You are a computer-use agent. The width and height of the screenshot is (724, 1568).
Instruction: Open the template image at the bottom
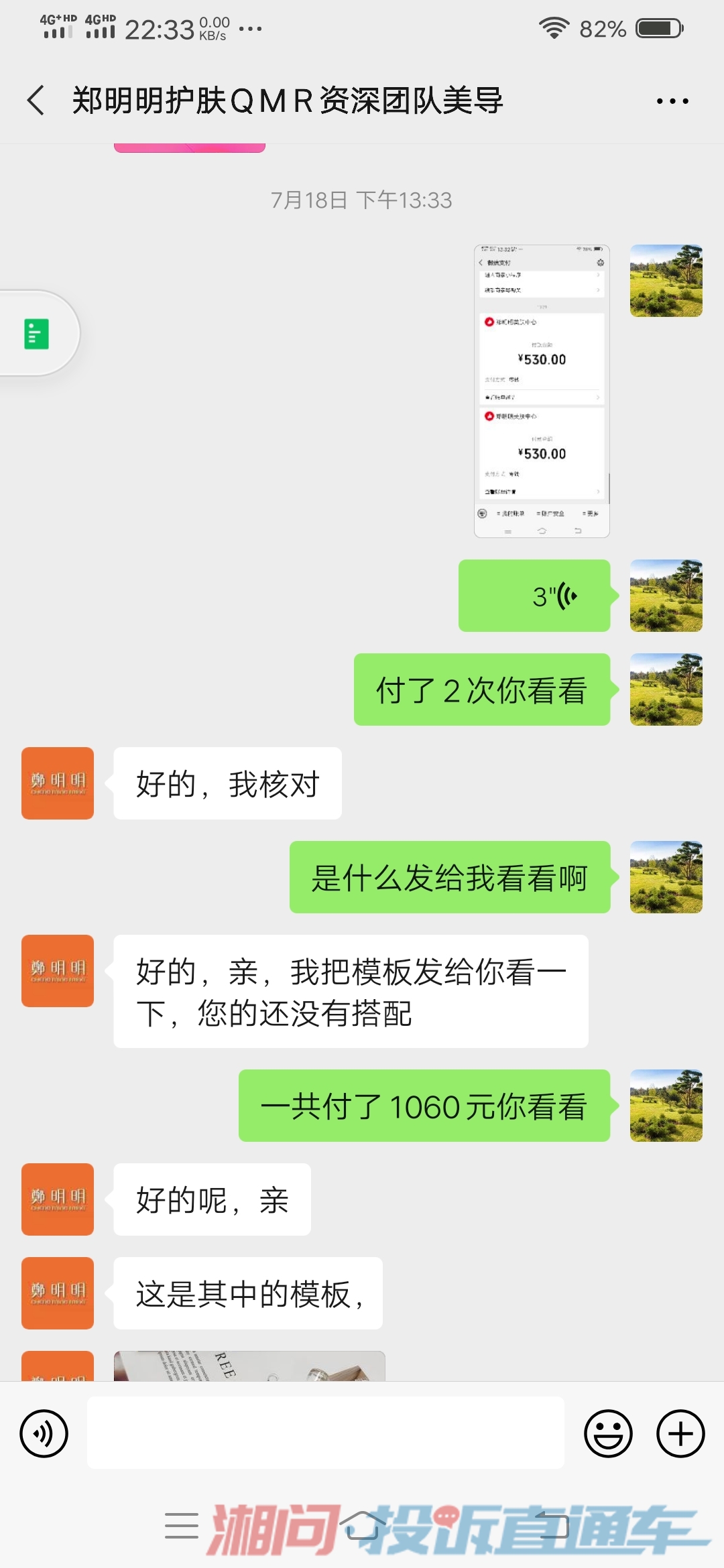coord(249,1366)
